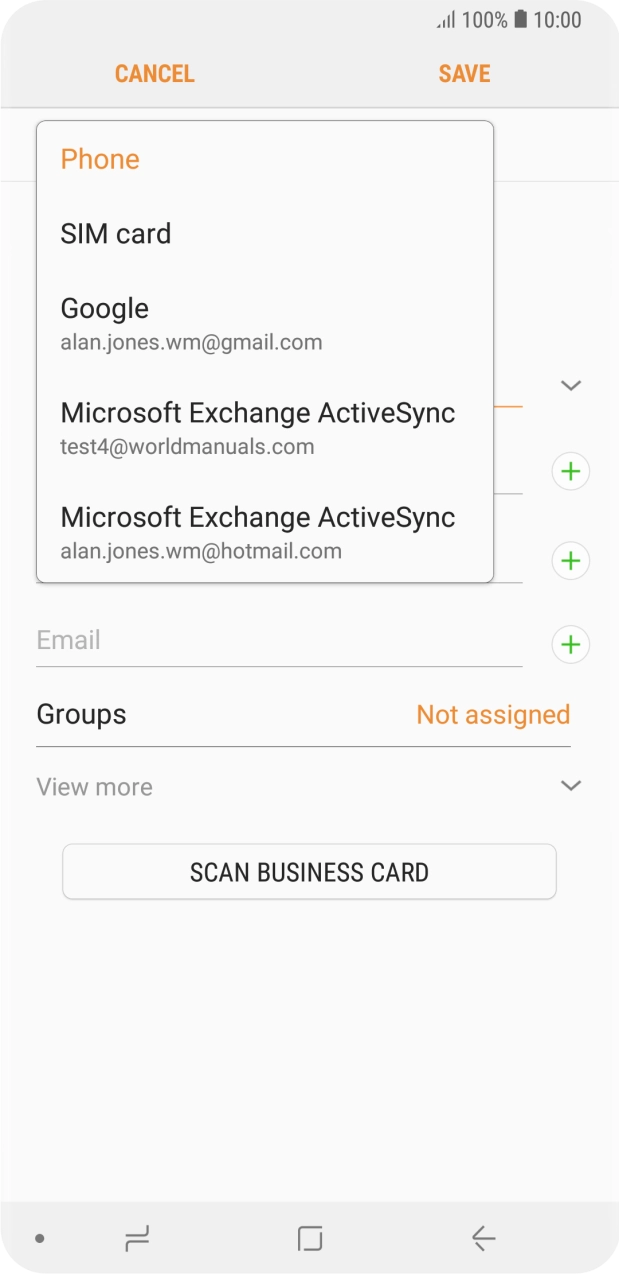The height and width of the screenshot is (1274, 619).
Task: Open Groups assignment
Action: tap(303, 715)
